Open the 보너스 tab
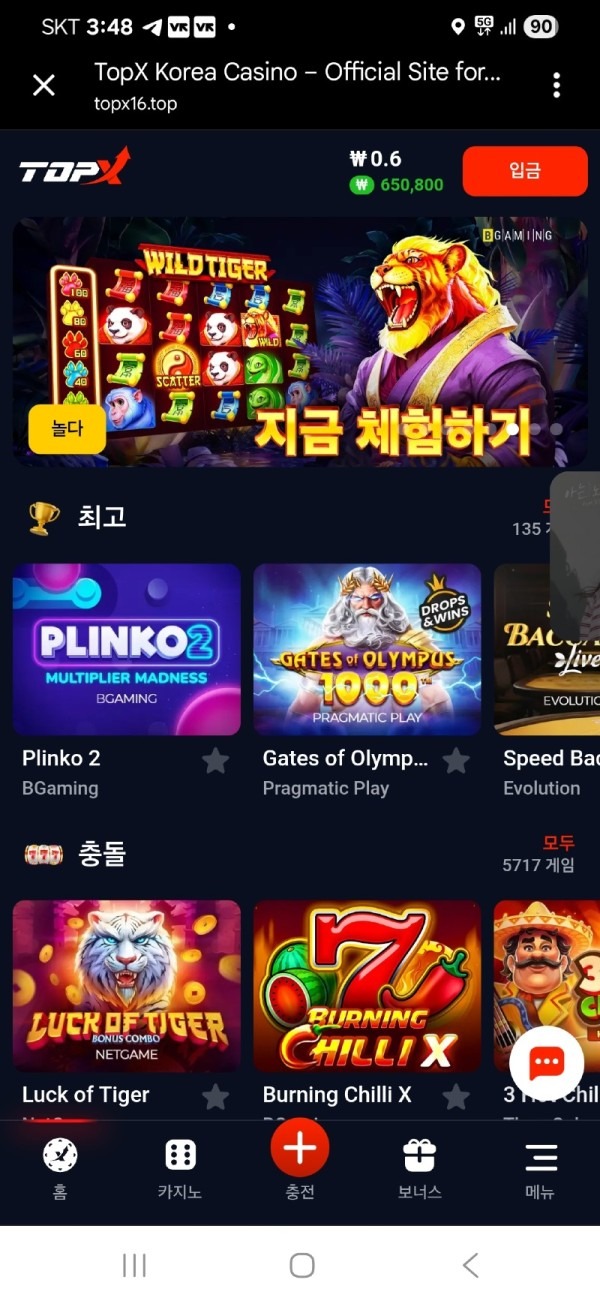 [x=419, y=1168]
